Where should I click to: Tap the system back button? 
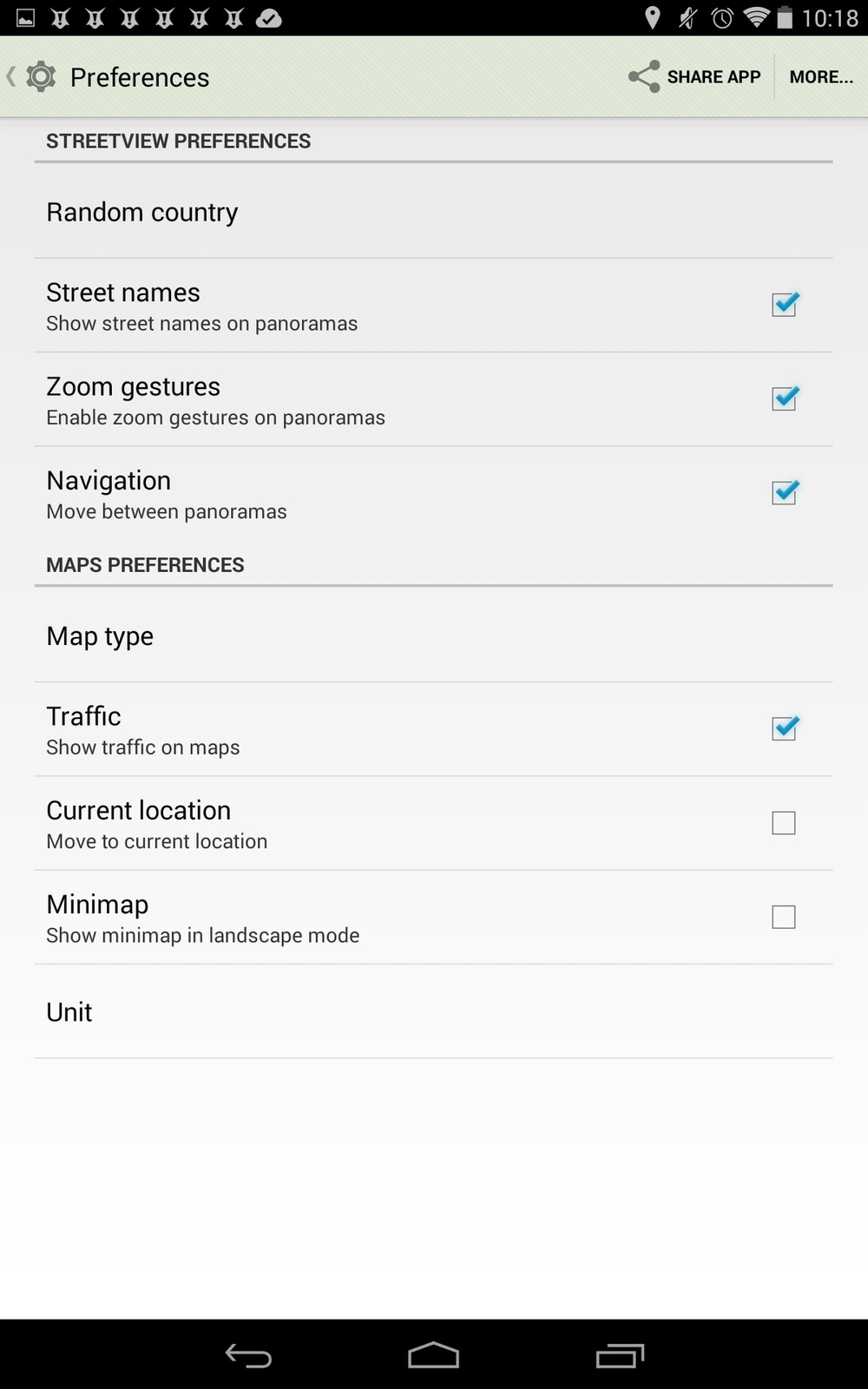coord(249,1355)
